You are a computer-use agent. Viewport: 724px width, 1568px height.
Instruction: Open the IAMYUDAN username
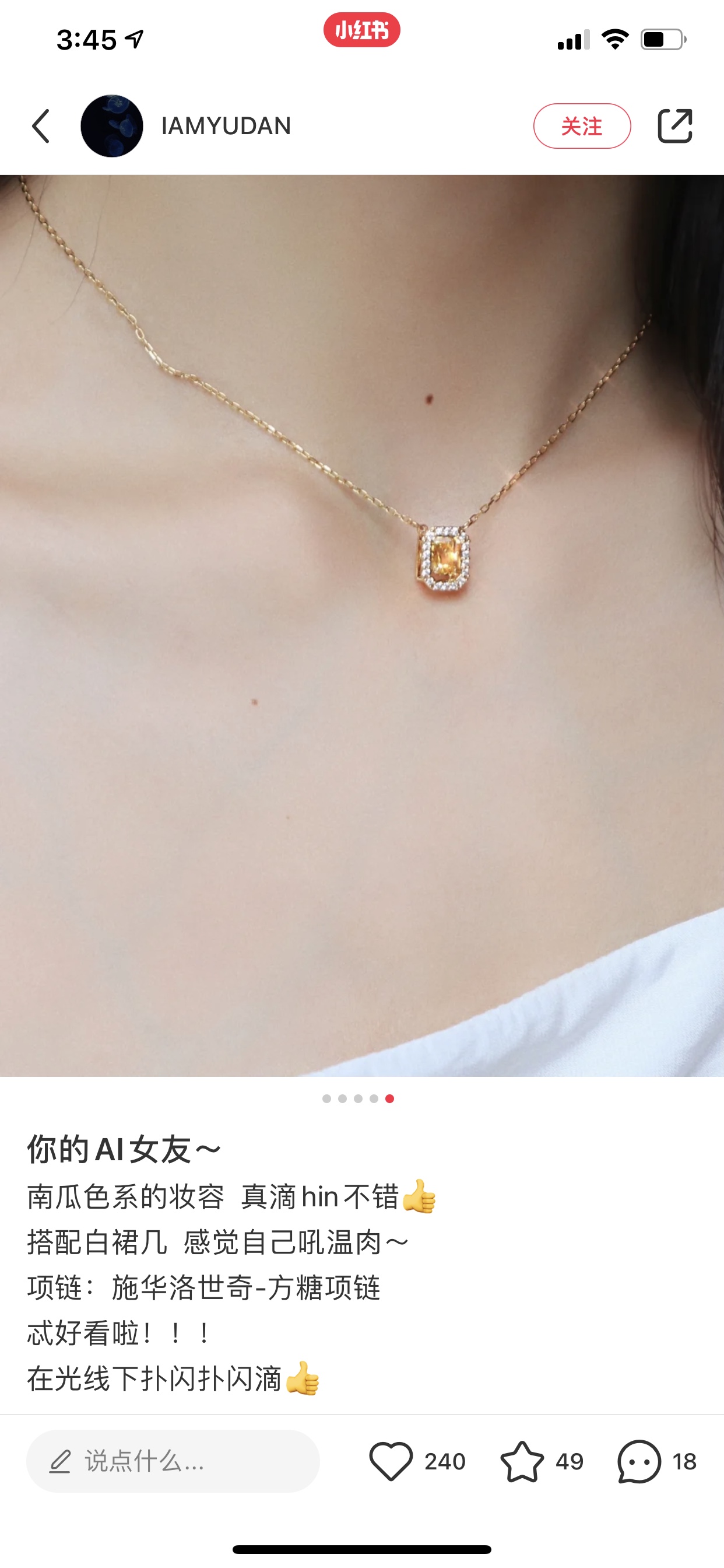(226, 126)
